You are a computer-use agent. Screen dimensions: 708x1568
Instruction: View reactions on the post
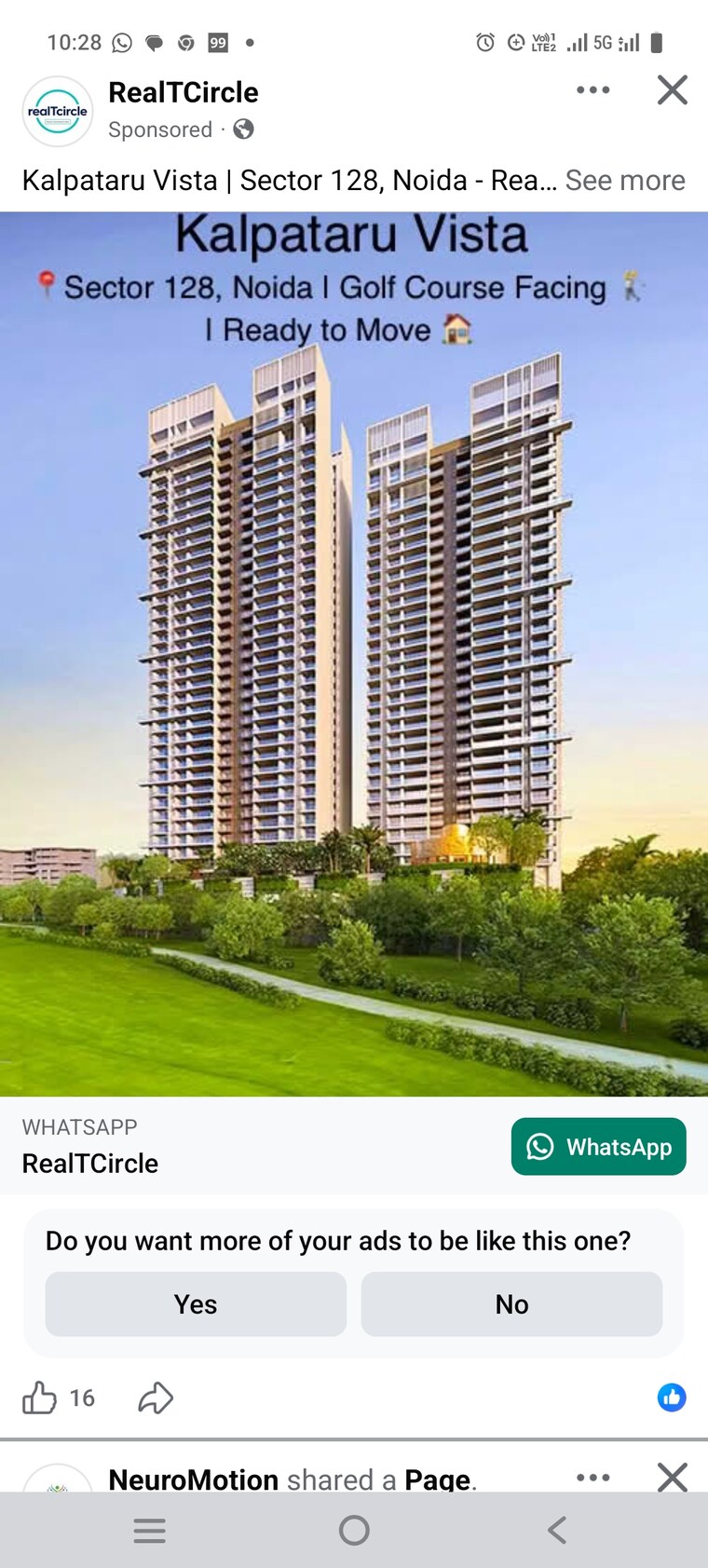pyautogui.click(x=672, y=1397)
